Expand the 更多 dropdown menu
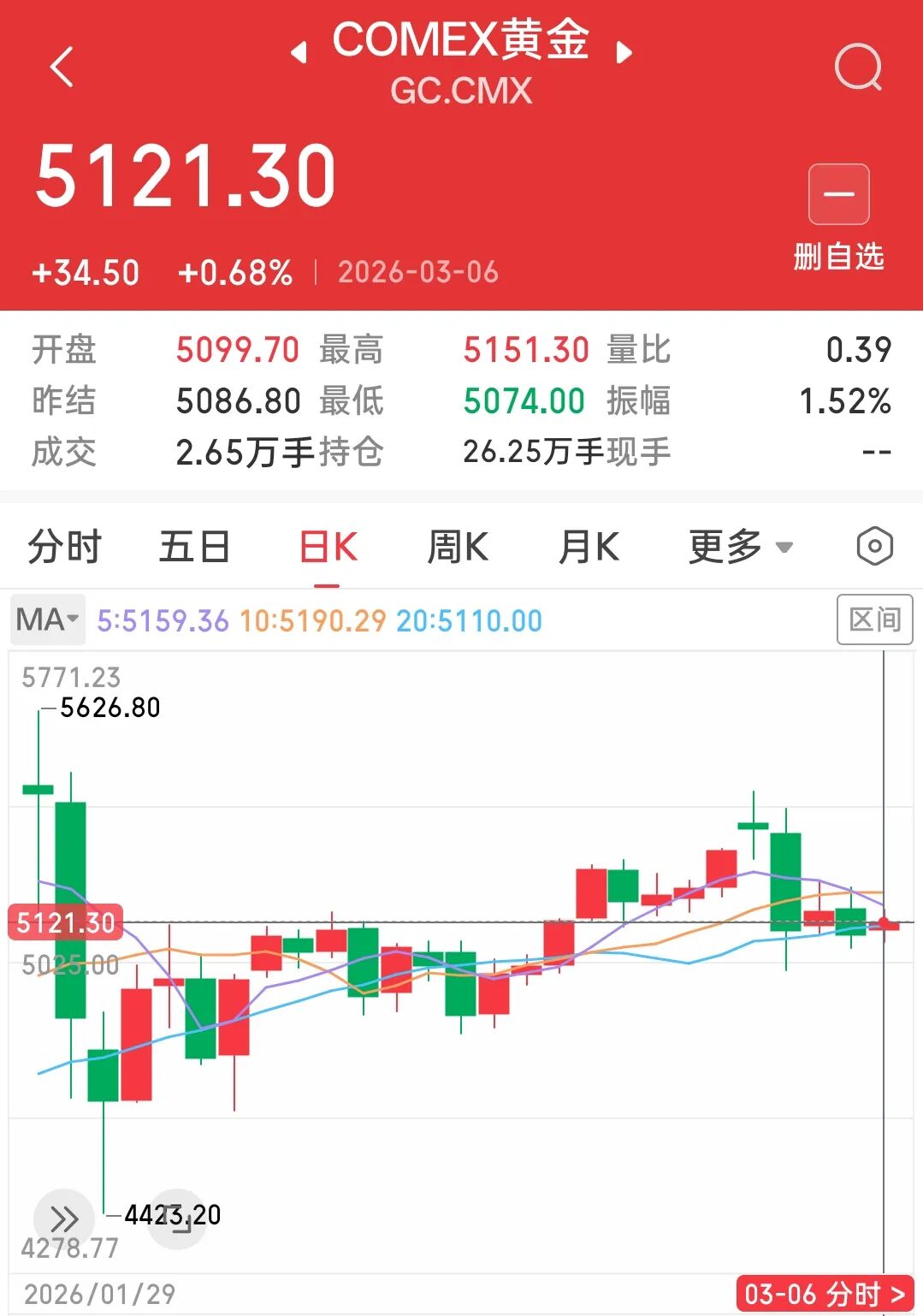The image size is (923, 1316). click(741, 545)
